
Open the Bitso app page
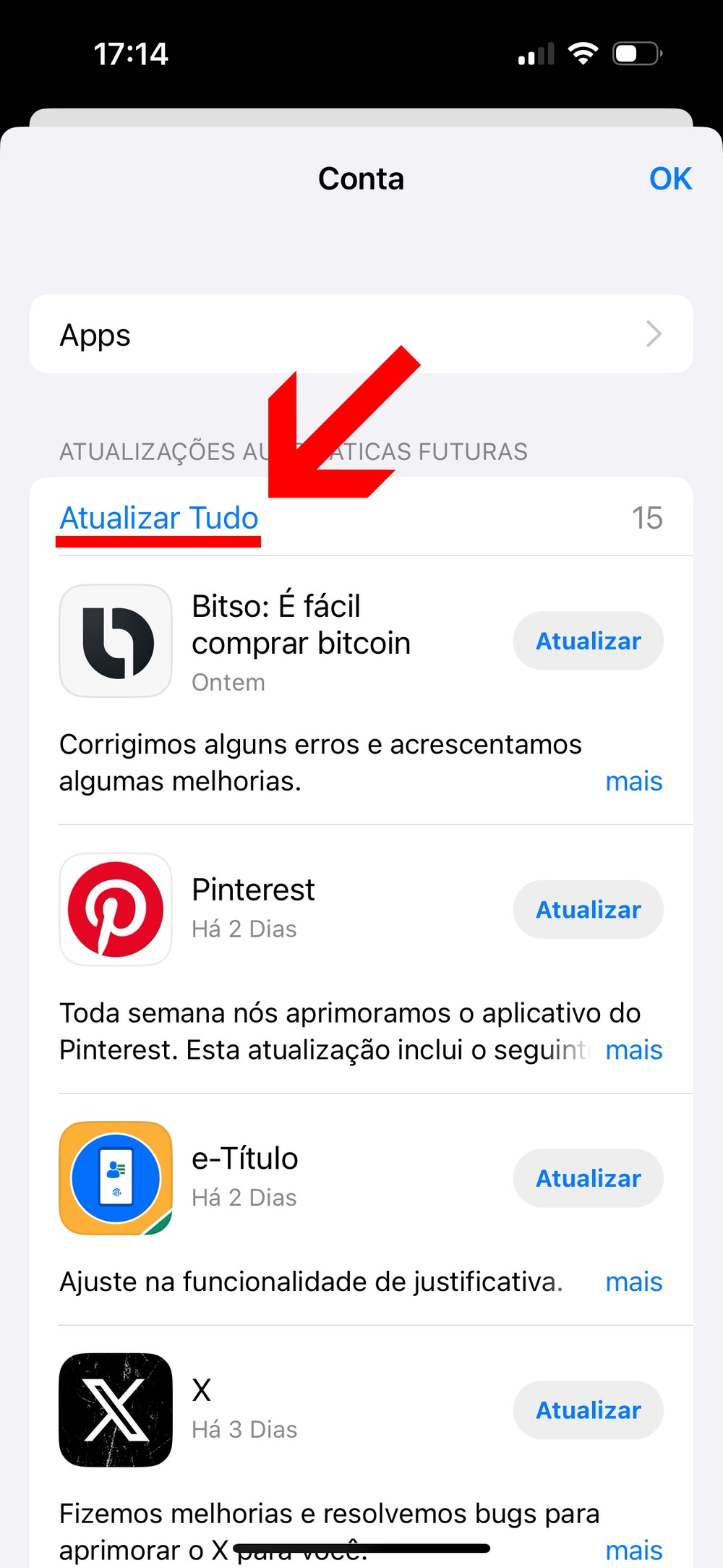point(116,641)
